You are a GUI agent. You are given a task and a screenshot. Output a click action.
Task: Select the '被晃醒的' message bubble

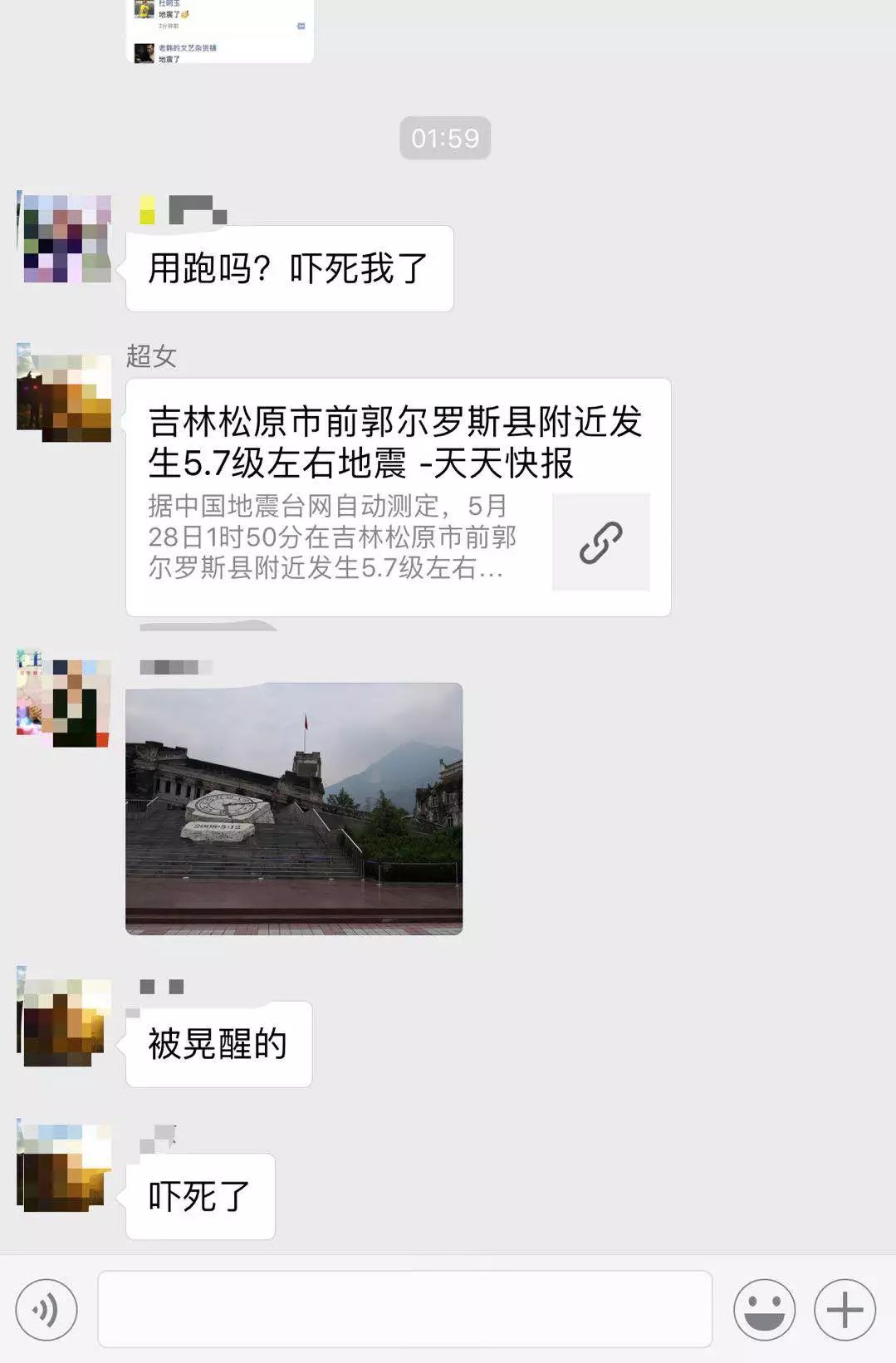[218, 1045]
